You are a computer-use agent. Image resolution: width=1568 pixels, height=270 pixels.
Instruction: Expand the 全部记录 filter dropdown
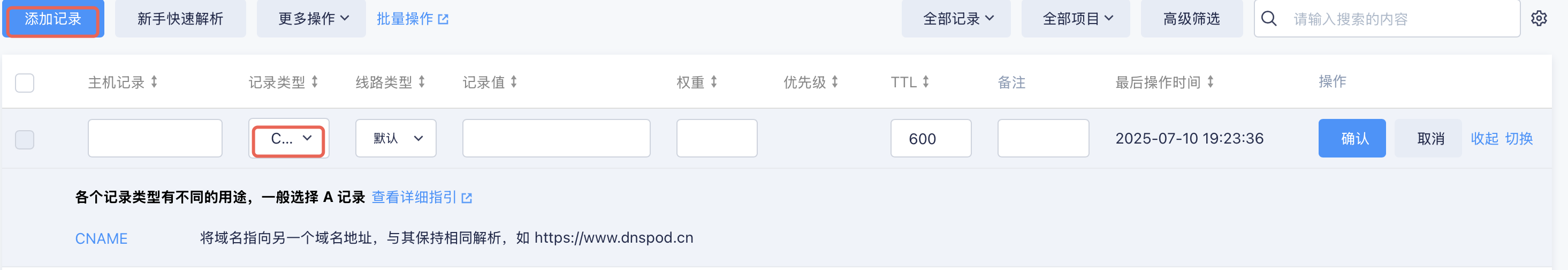click(x=957, y=19)
